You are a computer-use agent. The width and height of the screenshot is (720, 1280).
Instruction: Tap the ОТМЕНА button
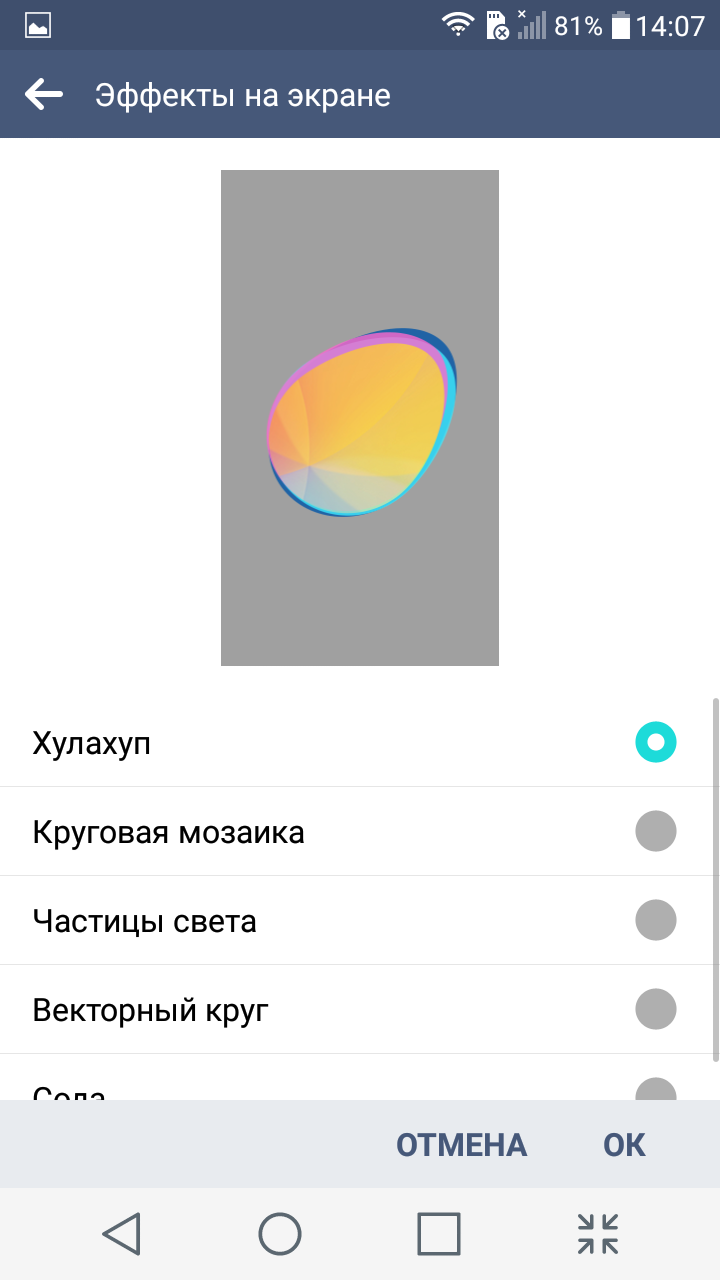pos(461,1145)
